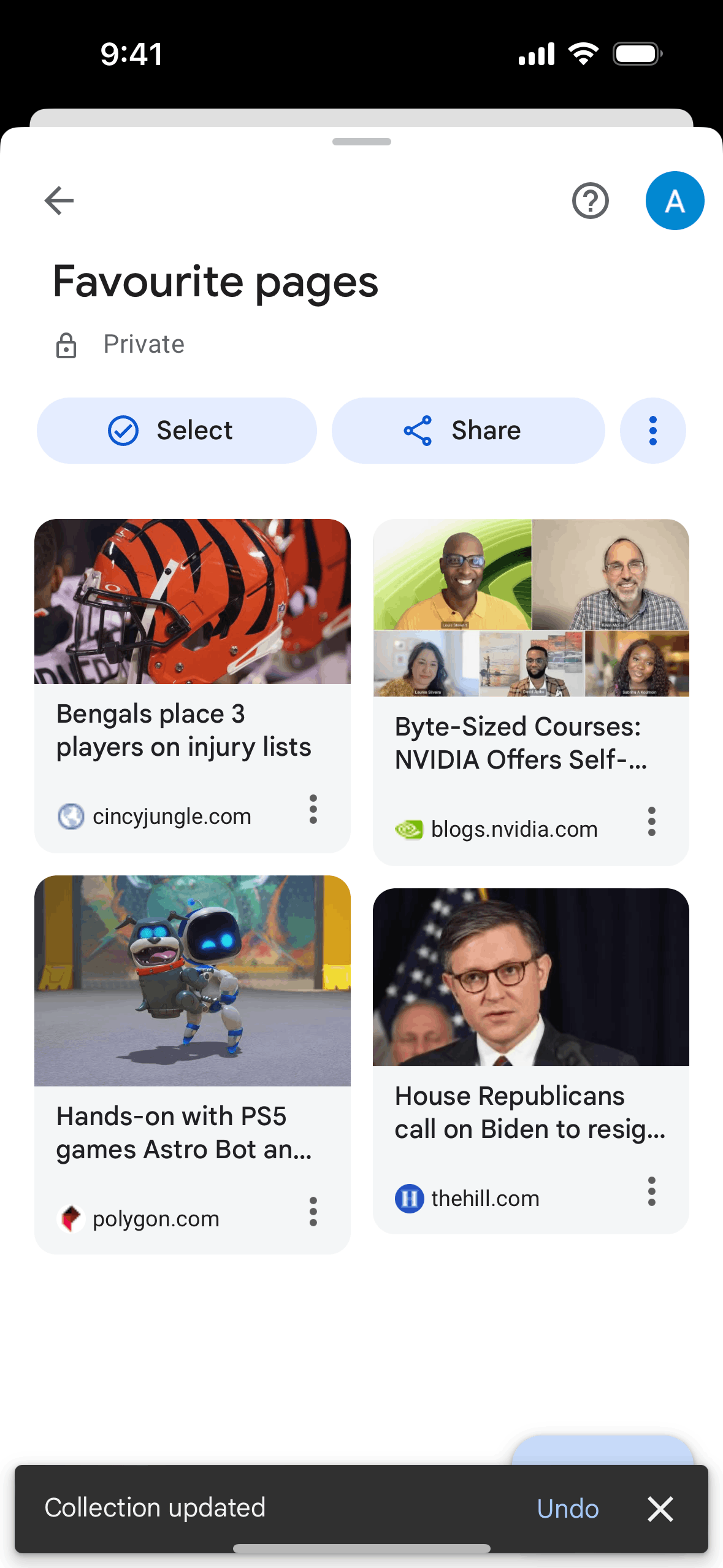This screenshot has height=1568, width=723.
Task: Dismiss the Collection updated snackbar
Action: click(660, 1508)
